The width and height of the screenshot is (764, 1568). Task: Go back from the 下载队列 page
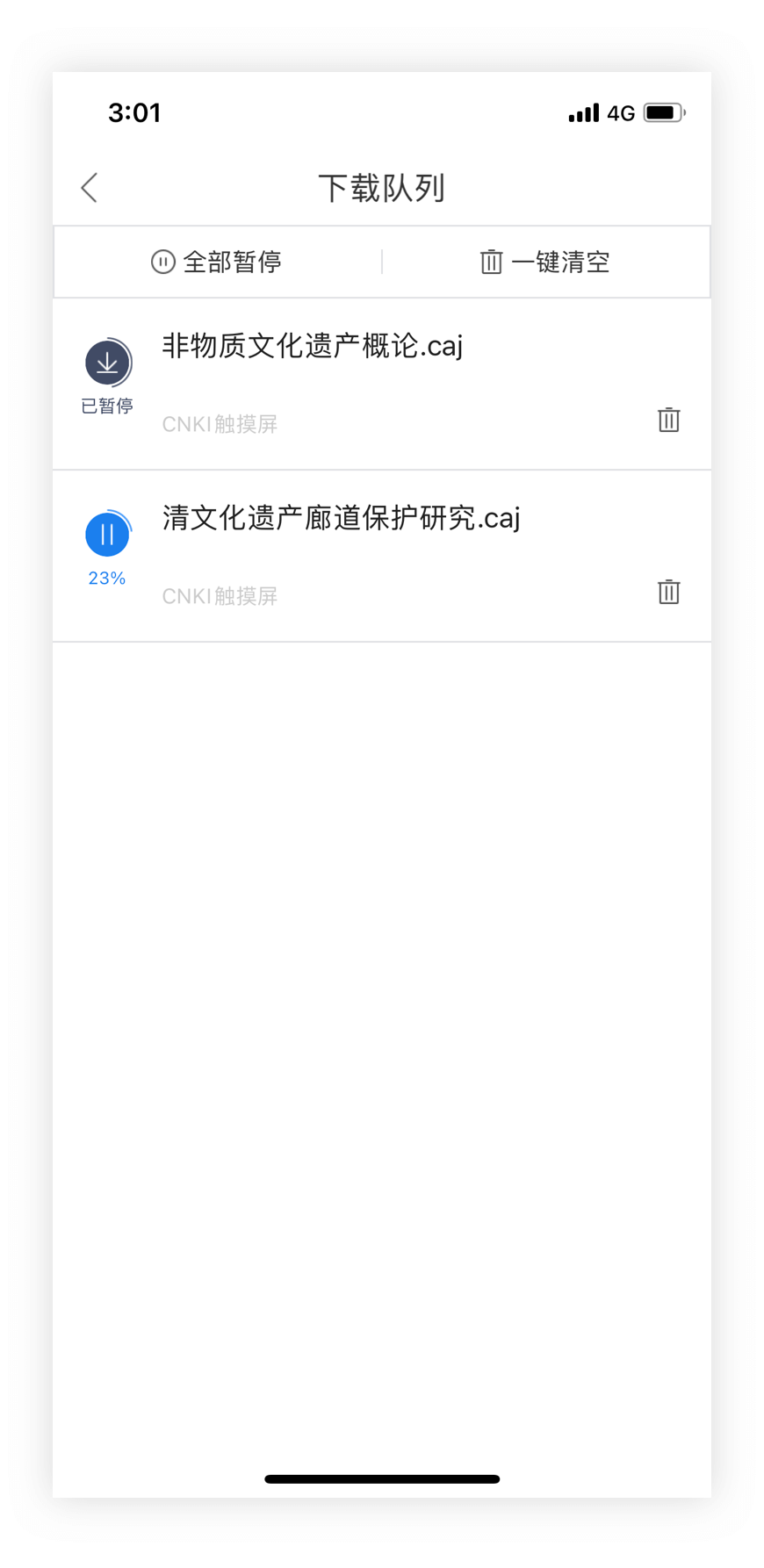pyautogui.click(x=90, y=187)
